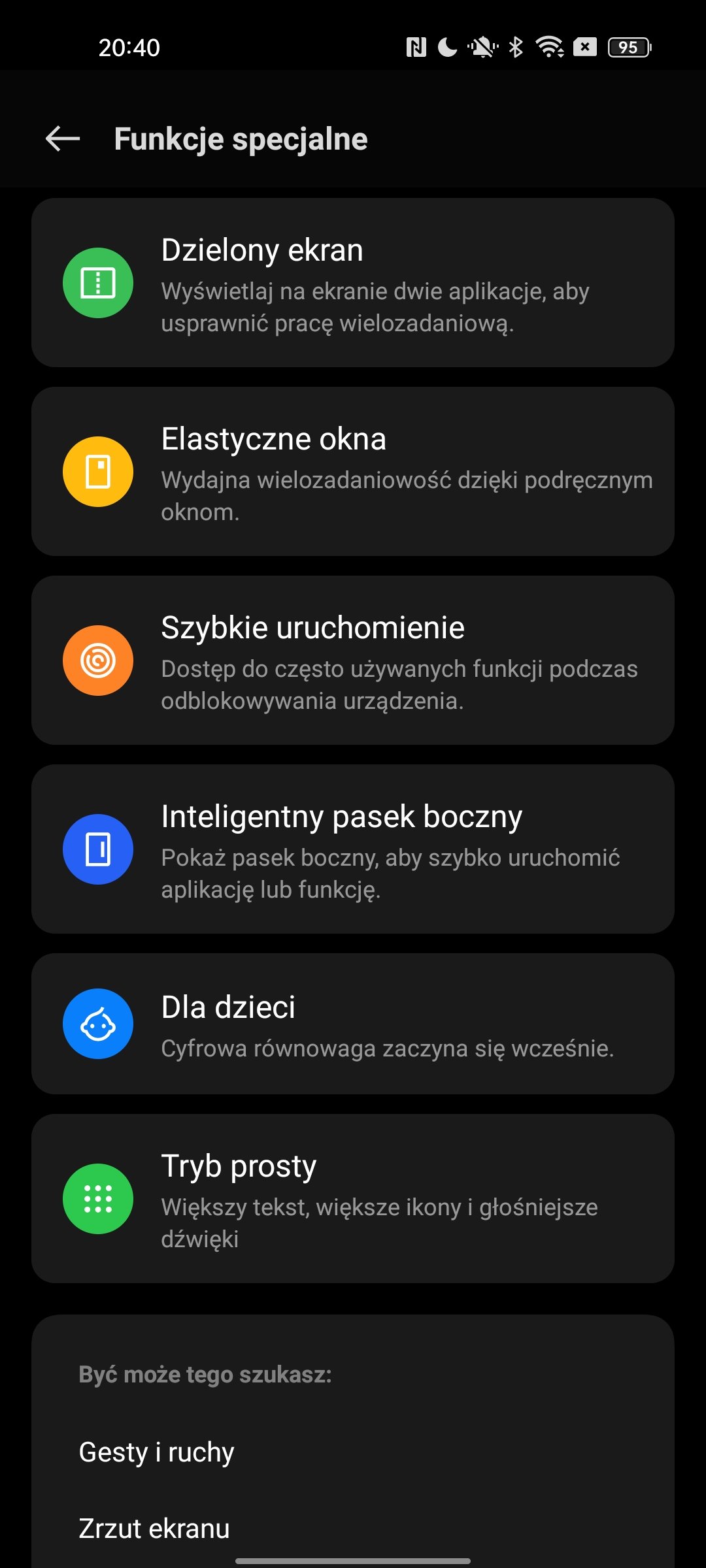Open the Gesty i ruchy suggestion

pos(353,1452)
